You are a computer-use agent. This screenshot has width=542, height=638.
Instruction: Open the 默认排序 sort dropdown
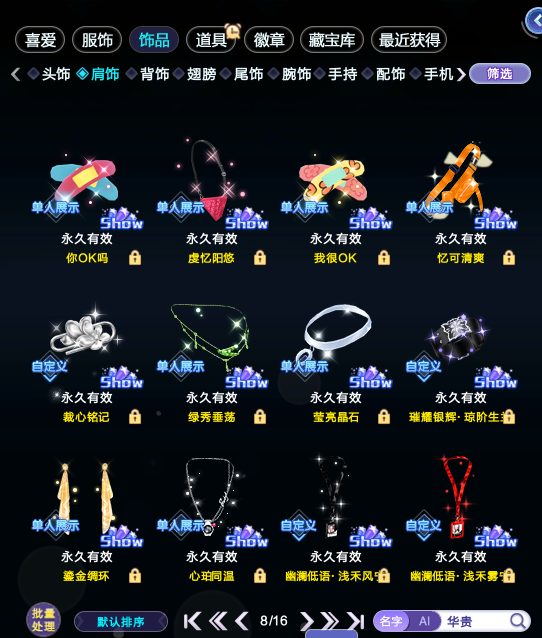121,622
